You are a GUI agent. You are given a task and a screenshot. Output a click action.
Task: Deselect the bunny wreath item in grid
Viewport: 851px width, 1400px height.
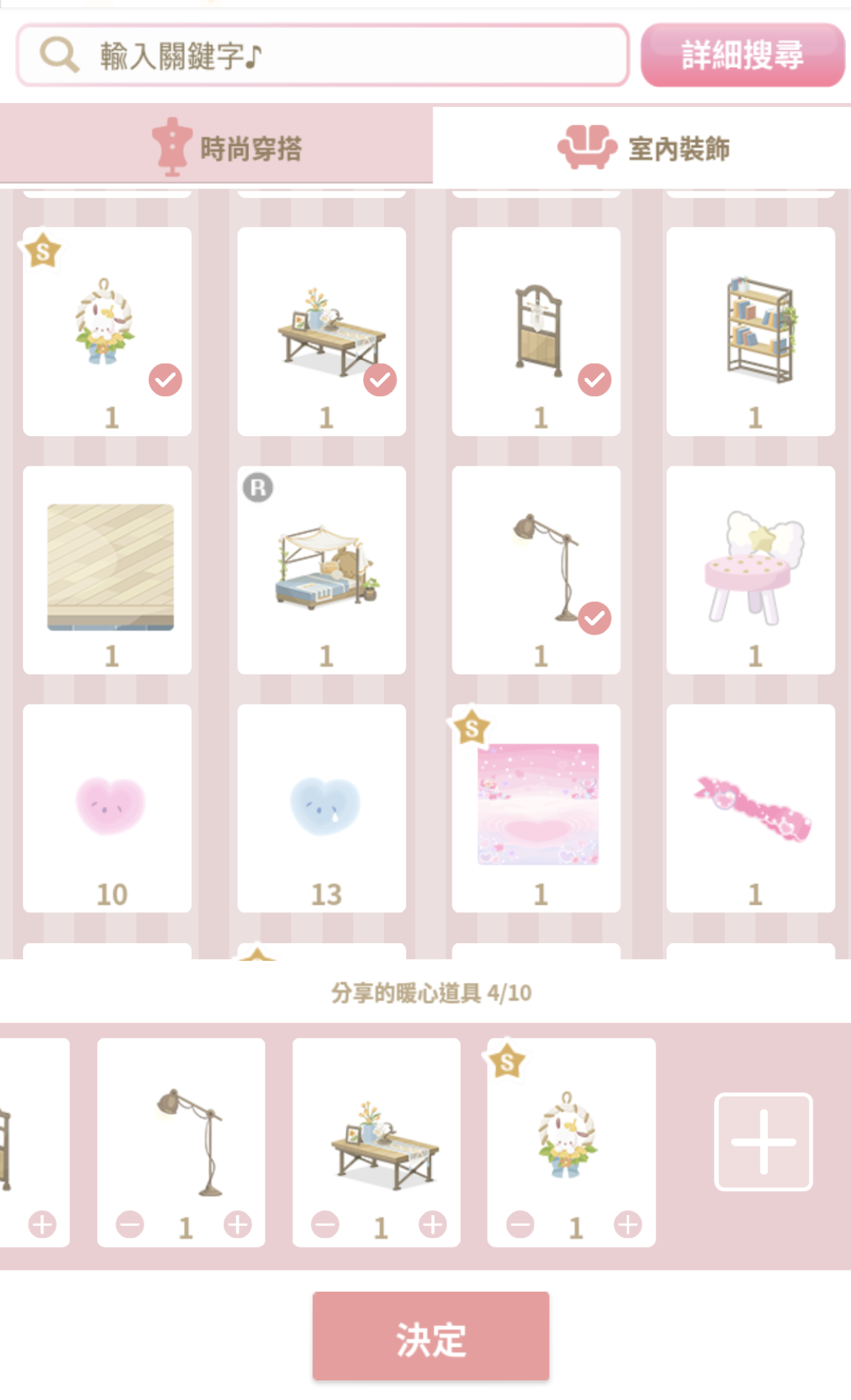(107, 332)
